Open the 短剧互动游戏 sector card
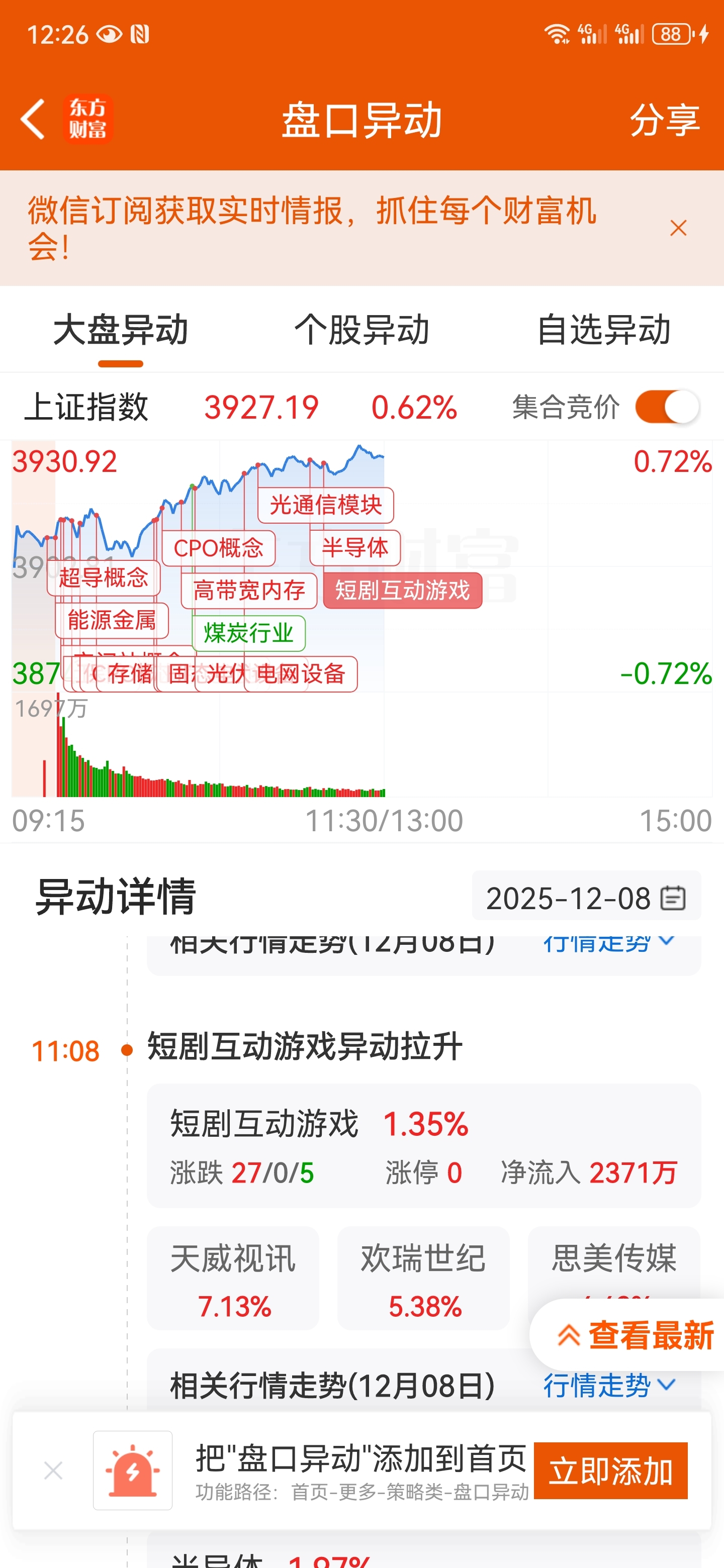The image size is (724, 1568). pyautogui.click(x=423, y=1145)
